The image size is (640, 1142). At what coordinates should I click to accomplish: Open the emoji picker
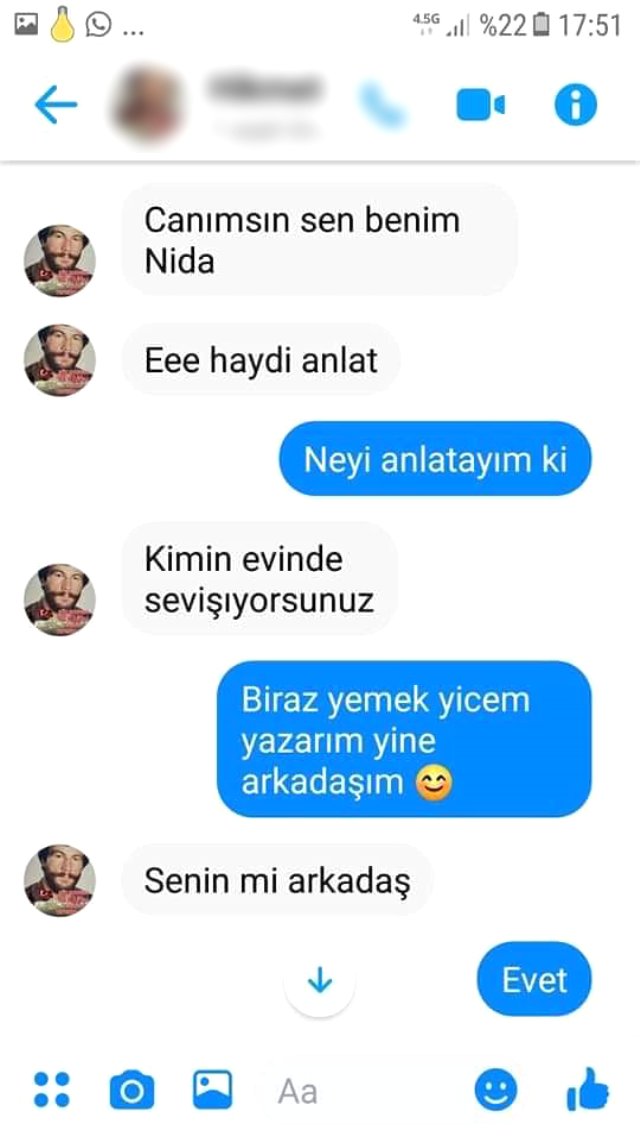pyautogui.click(x=496, y=1089)
